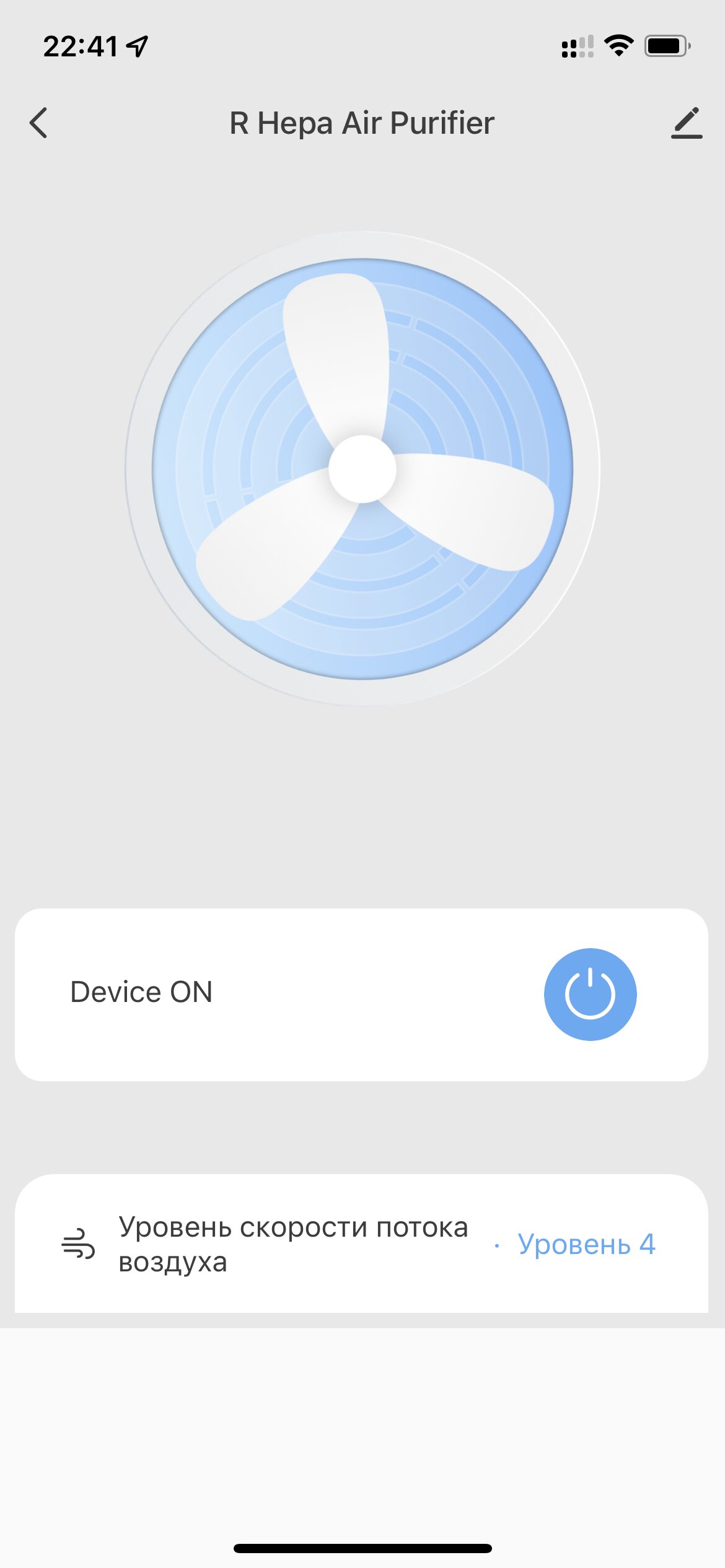Toggle the device power button

[x=590, y=994]
